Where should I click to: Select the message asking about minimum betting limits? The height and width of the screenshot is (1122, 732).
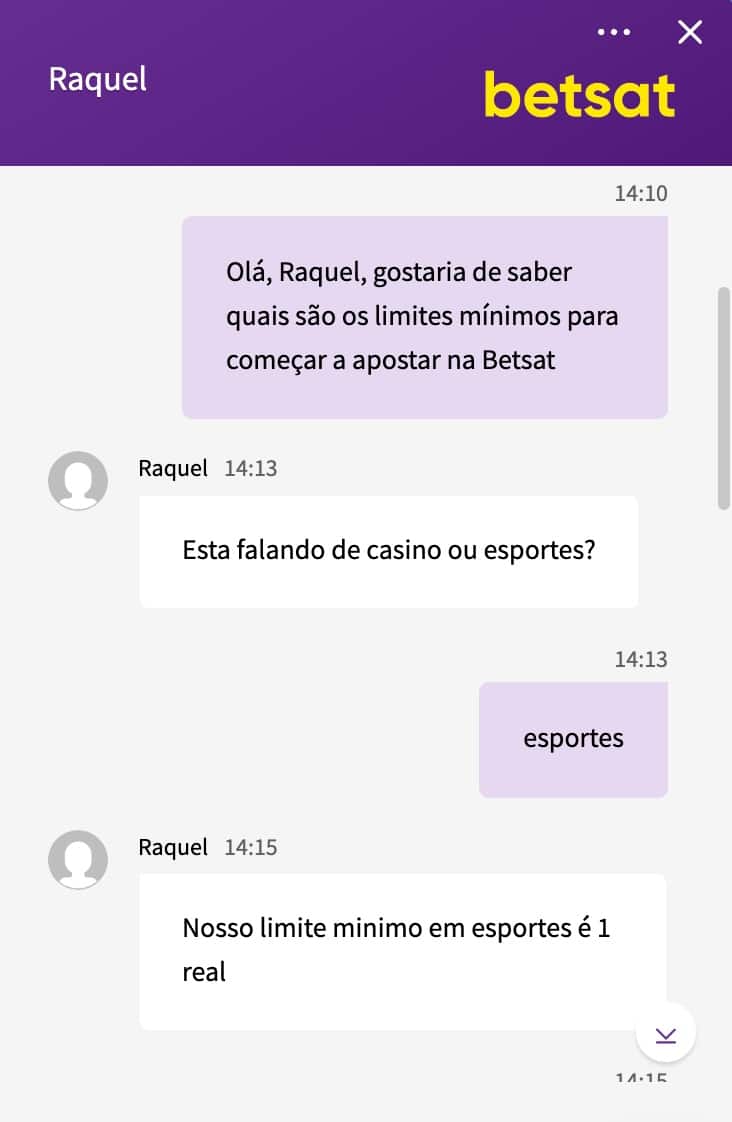424,315
